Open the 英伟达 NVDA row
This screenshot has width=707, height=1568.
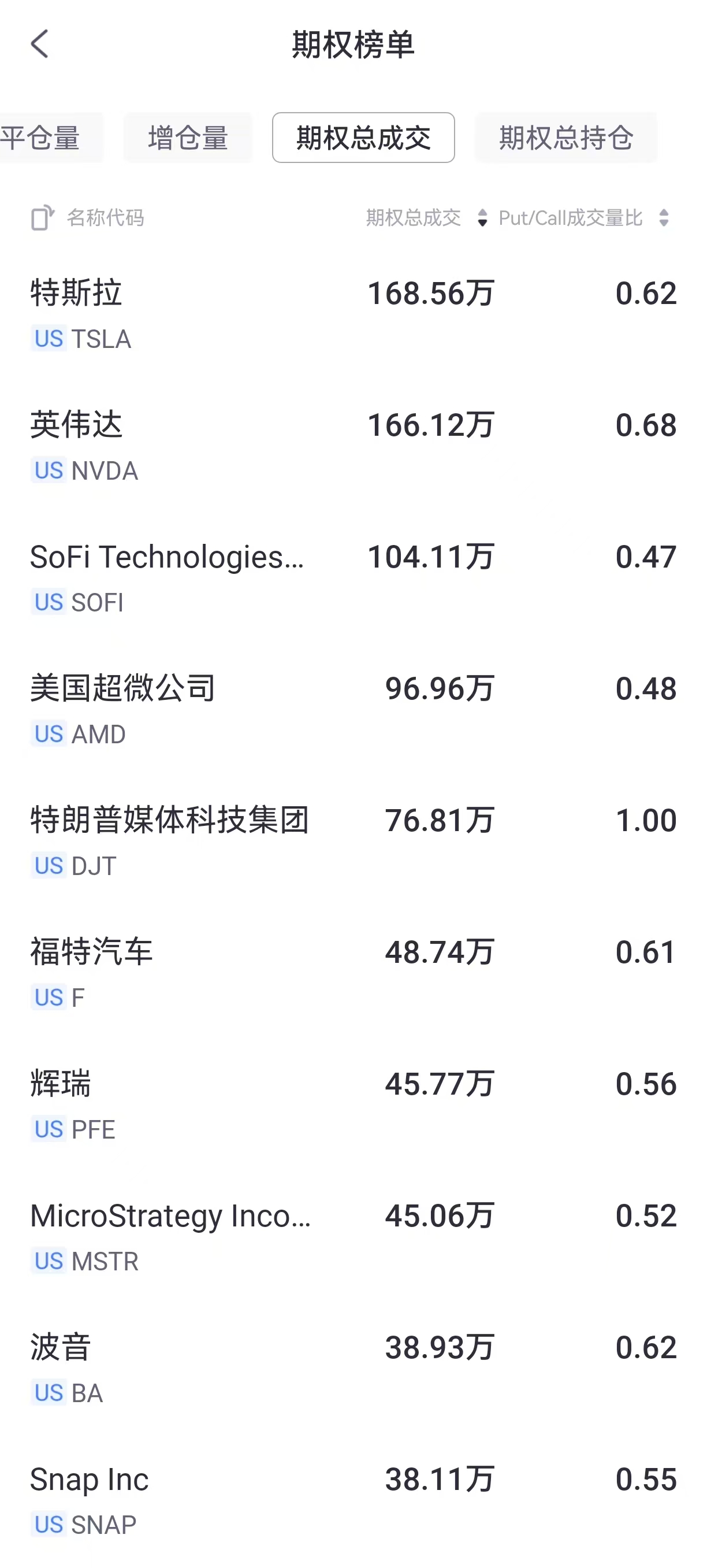coord(353,446)
